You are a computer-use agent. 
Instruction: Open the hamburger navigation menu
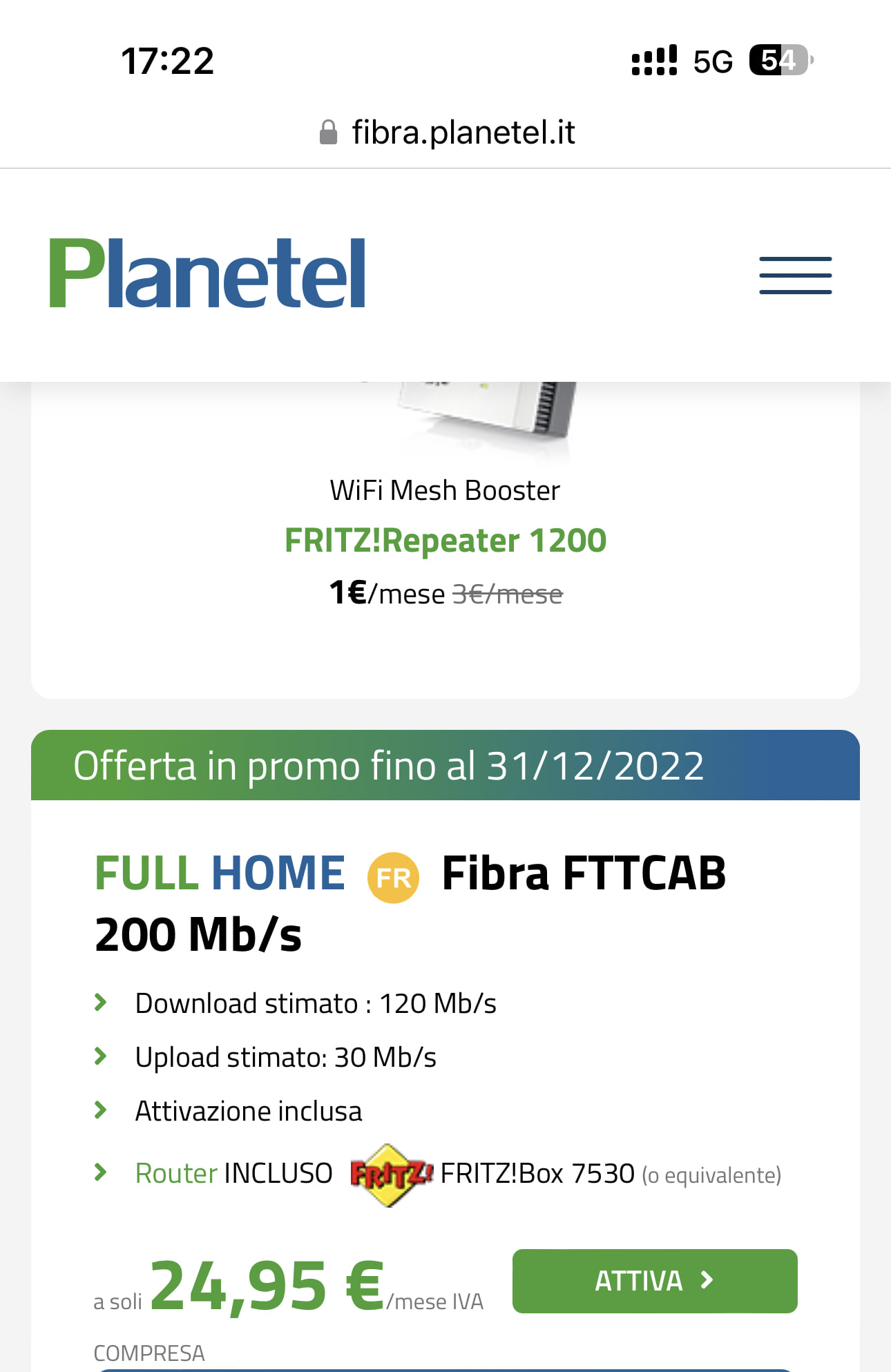(795, 275)
